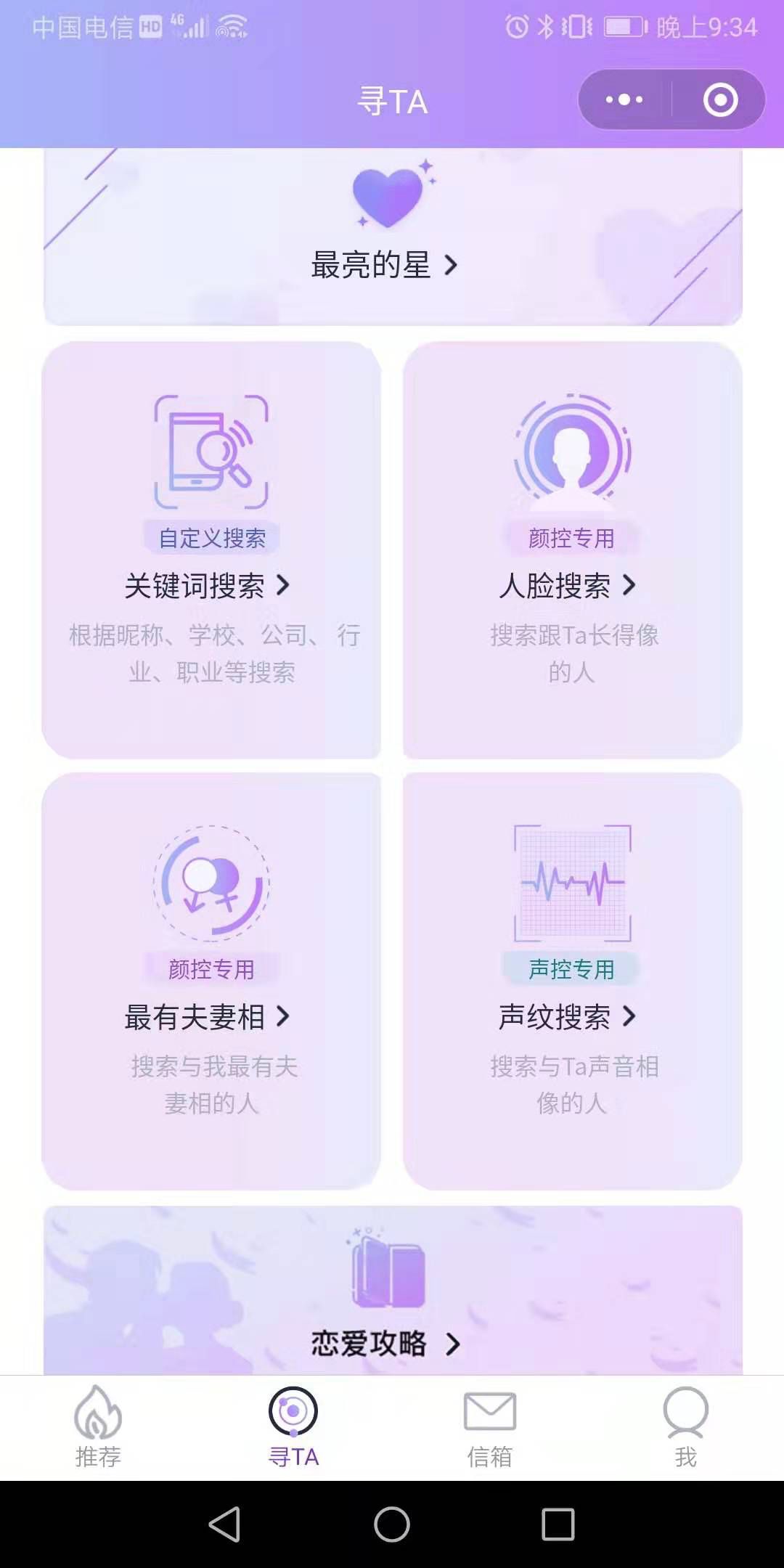This screenshot has width=784, height=1568.
Task: Switch to the 推荐 tab
Action: tap(98, 1427)
